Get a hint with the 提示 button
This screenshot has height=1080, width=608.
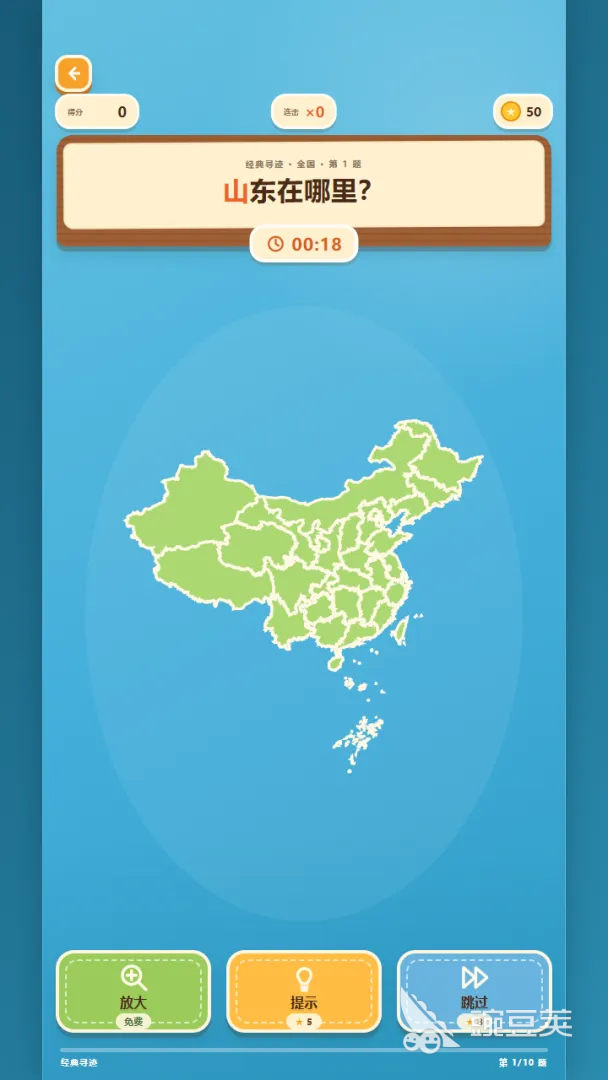[x=304, y=990]
